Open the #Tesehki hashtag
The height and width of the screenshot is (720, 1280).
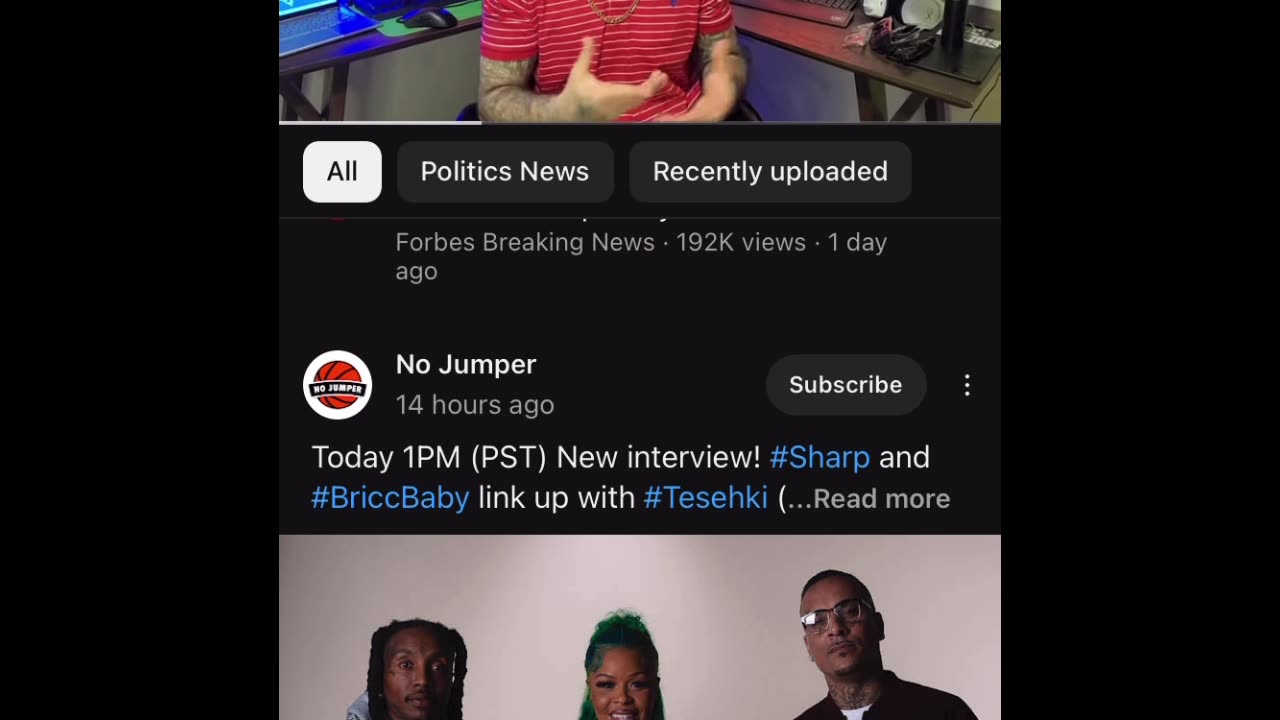click(x=705, y=498)
